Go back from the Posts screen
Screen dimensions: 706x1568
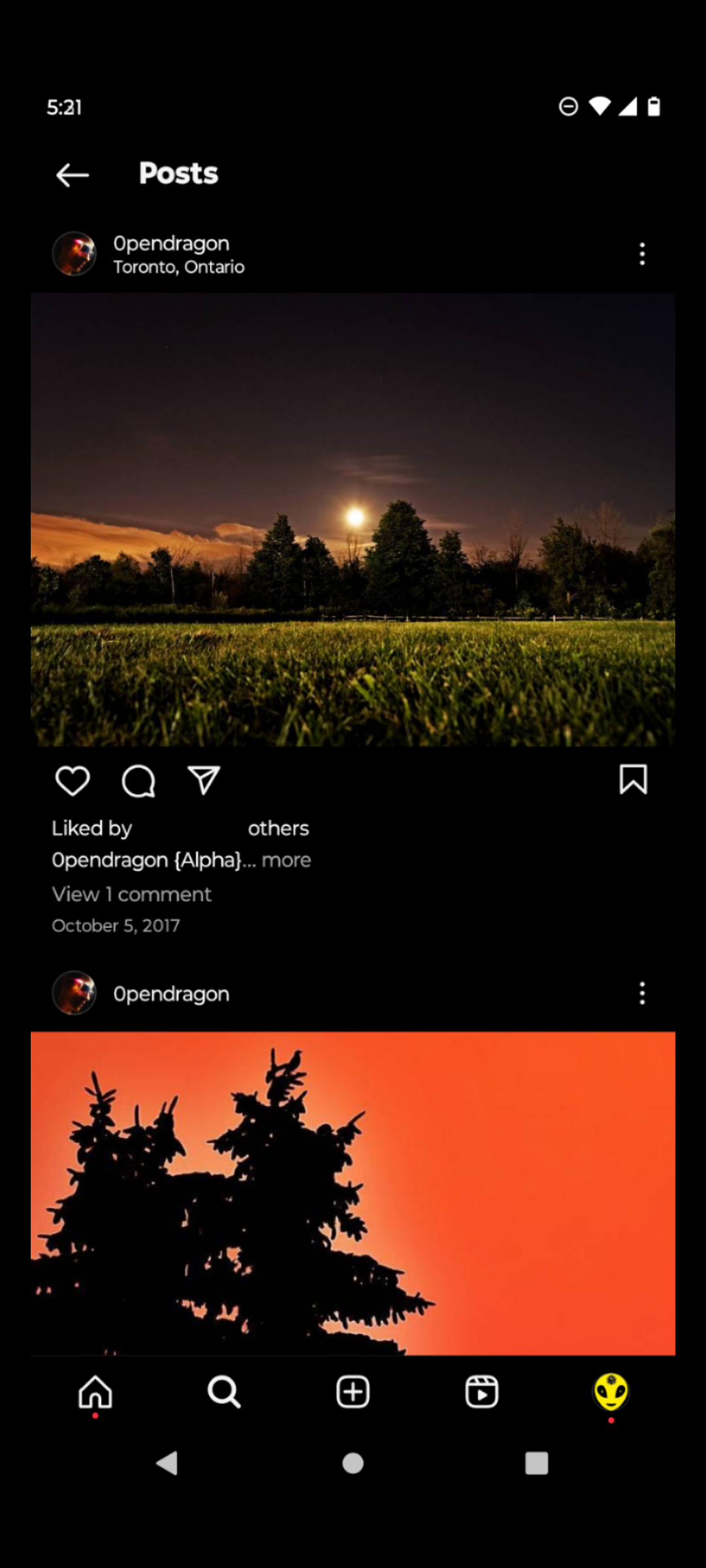pos(72,175)
